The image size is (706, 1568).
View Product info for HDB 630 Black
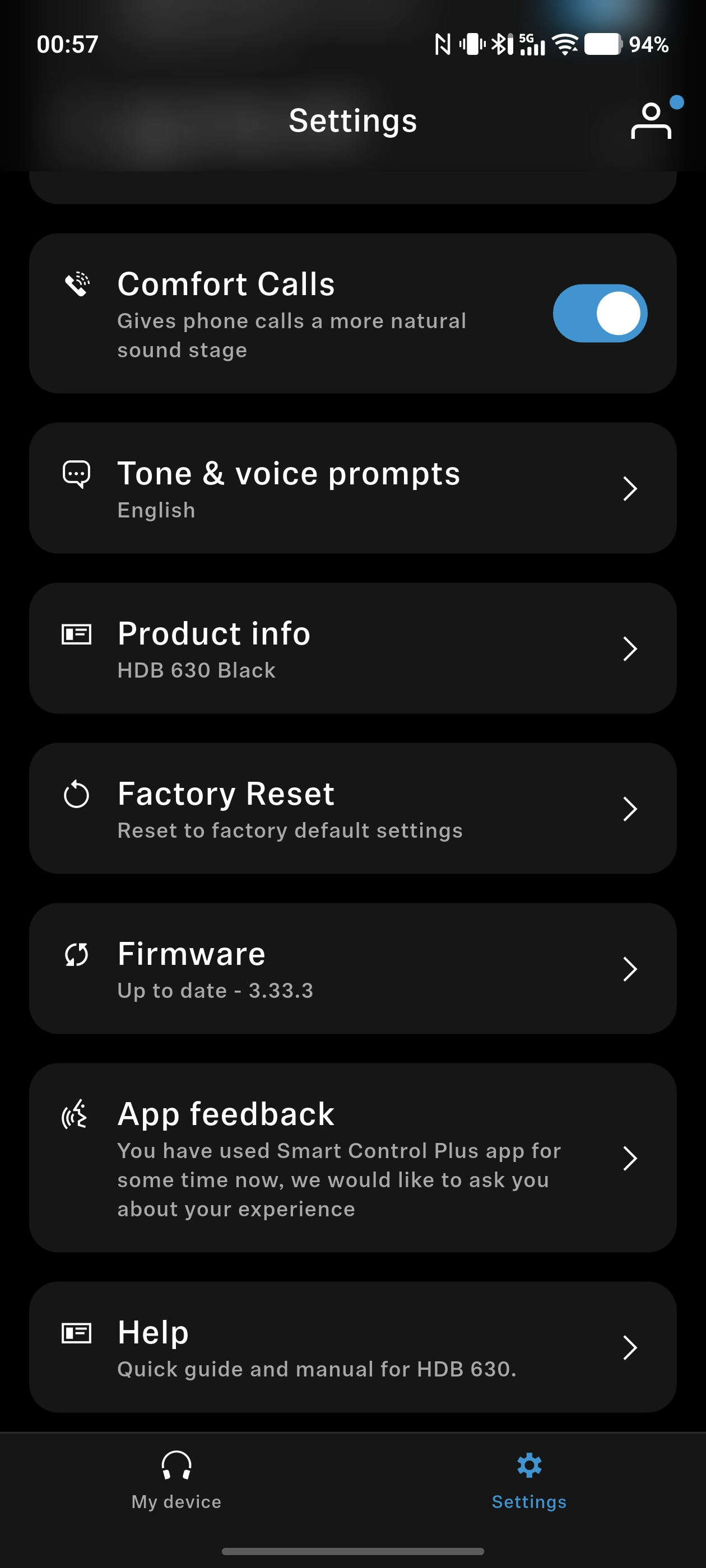pos(352,648)
